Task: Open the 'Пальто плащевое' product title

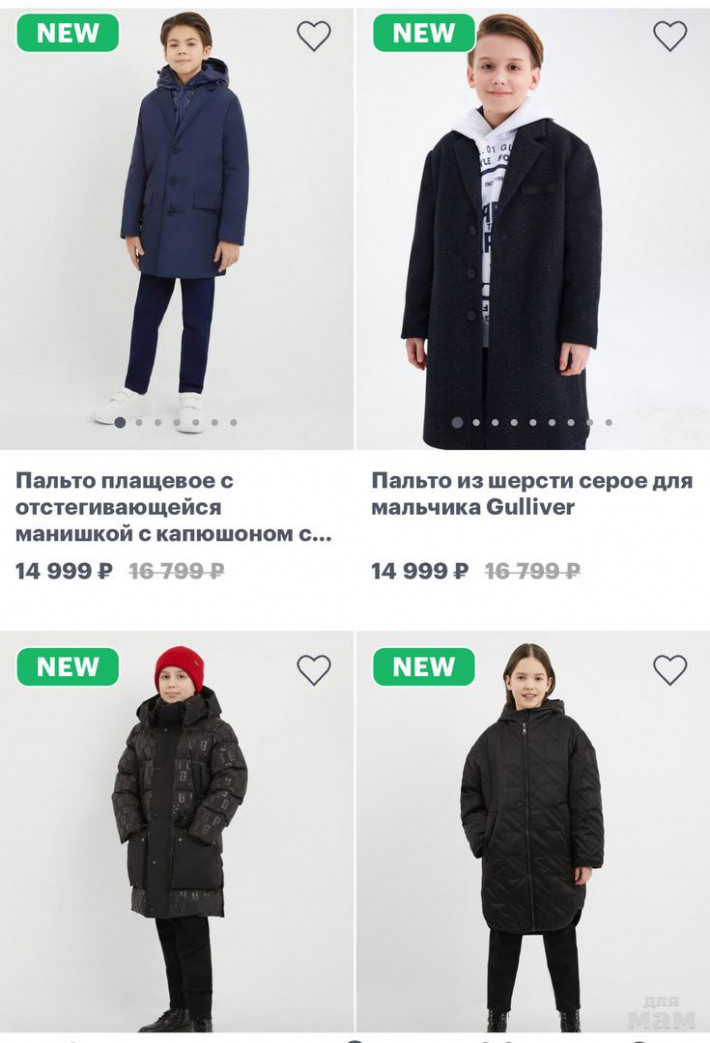Action: point(172,507)
